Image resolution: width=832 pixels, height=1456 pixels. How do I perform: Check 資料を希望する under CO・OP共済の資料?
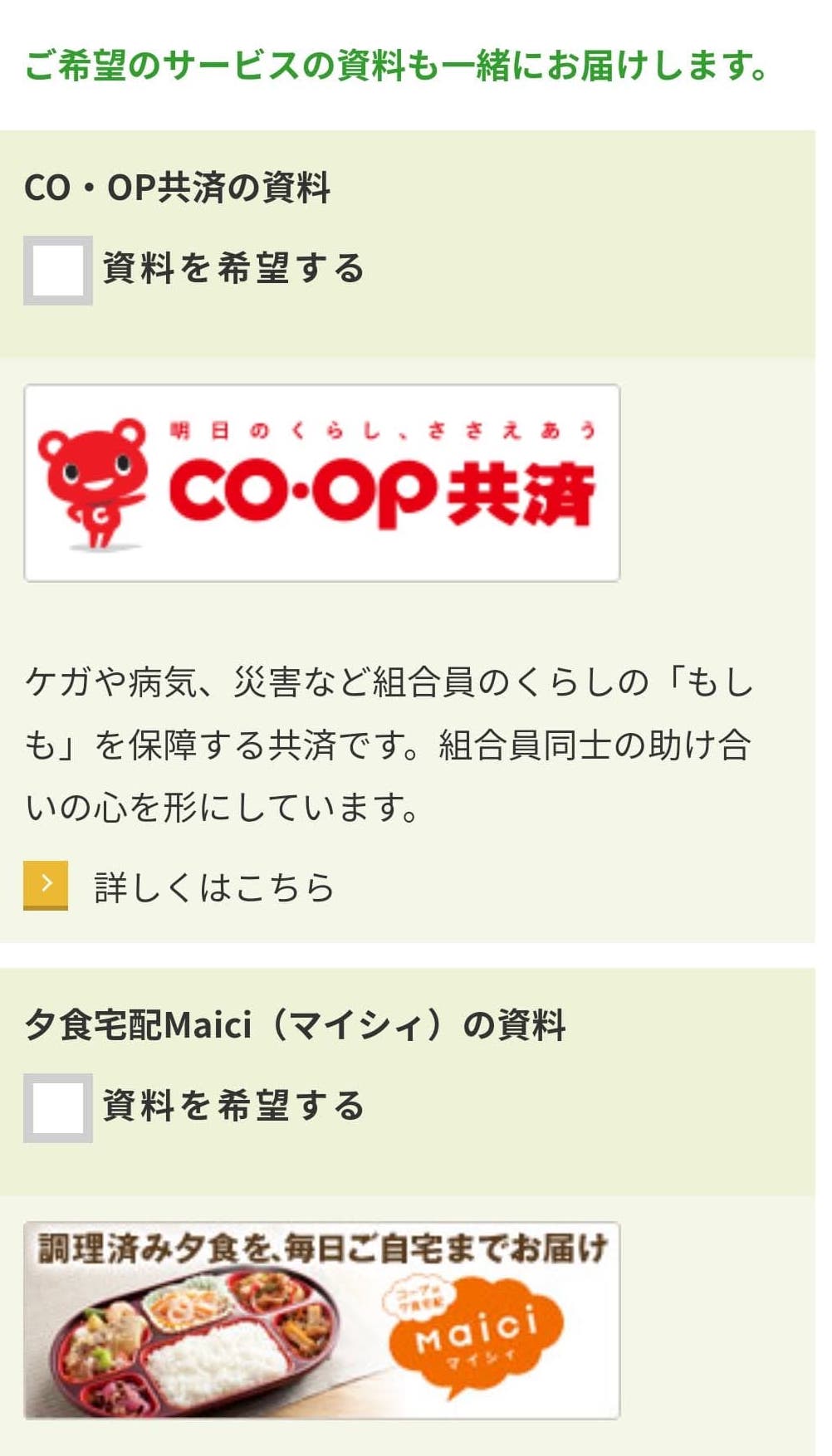pyautogui.click(x=57, y=271)
